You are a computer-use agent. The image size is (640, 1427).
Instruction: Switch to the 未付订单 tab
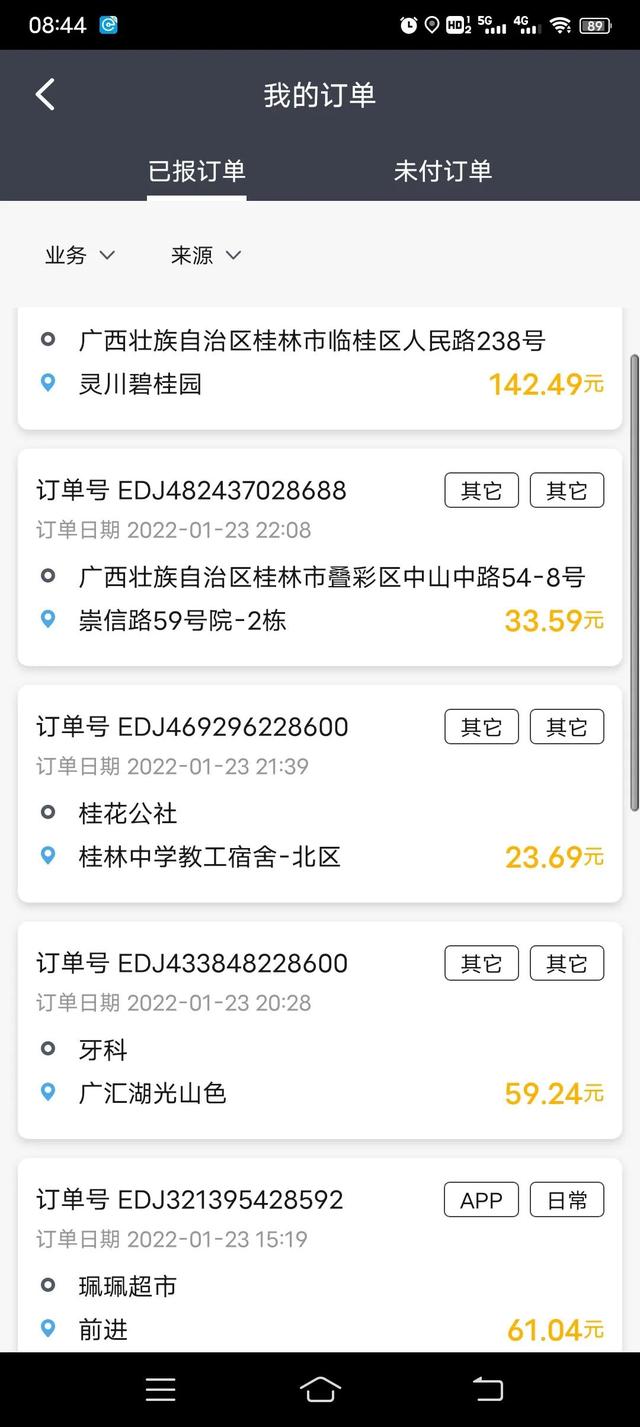[442, 171]
